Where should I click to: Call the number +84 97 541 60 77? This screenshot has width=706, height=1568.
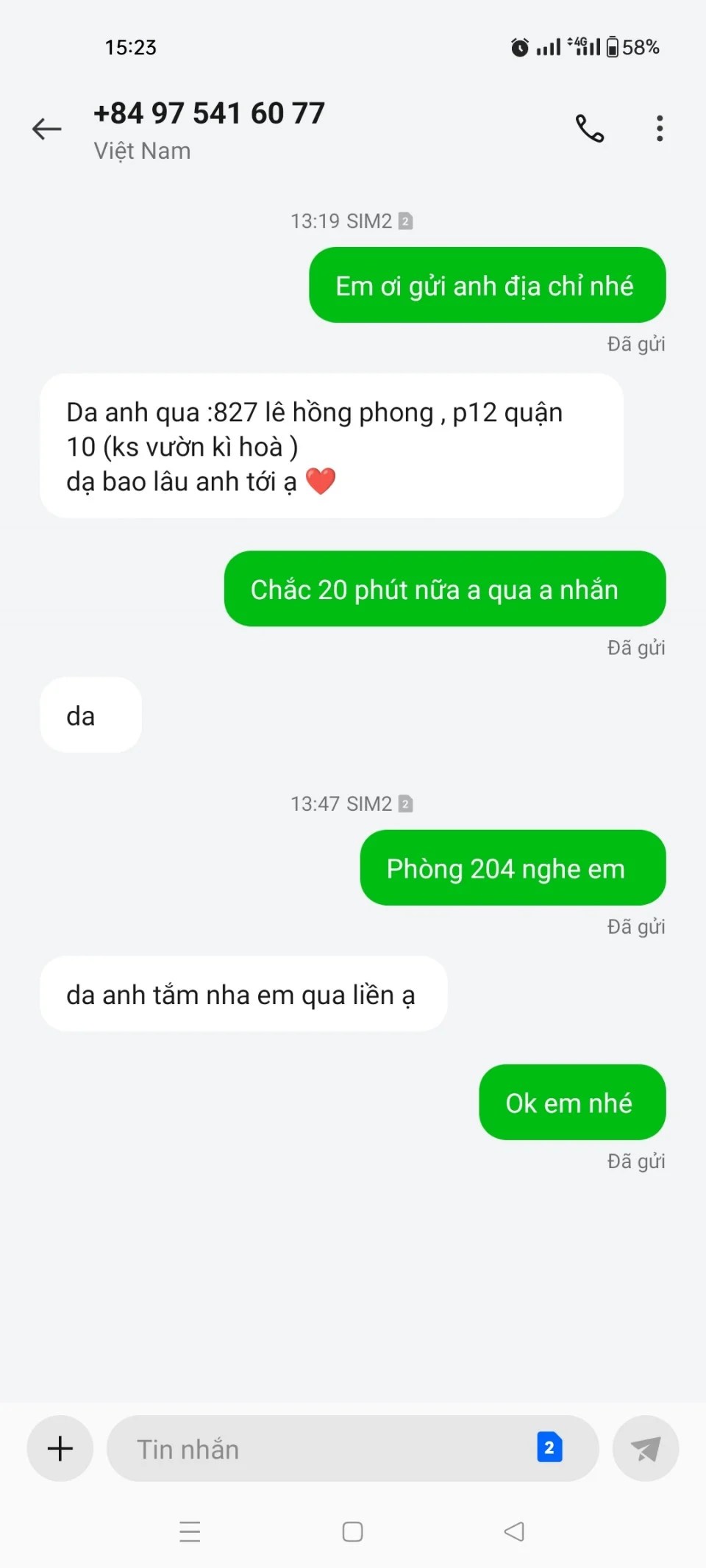click(x=590, y=129)
